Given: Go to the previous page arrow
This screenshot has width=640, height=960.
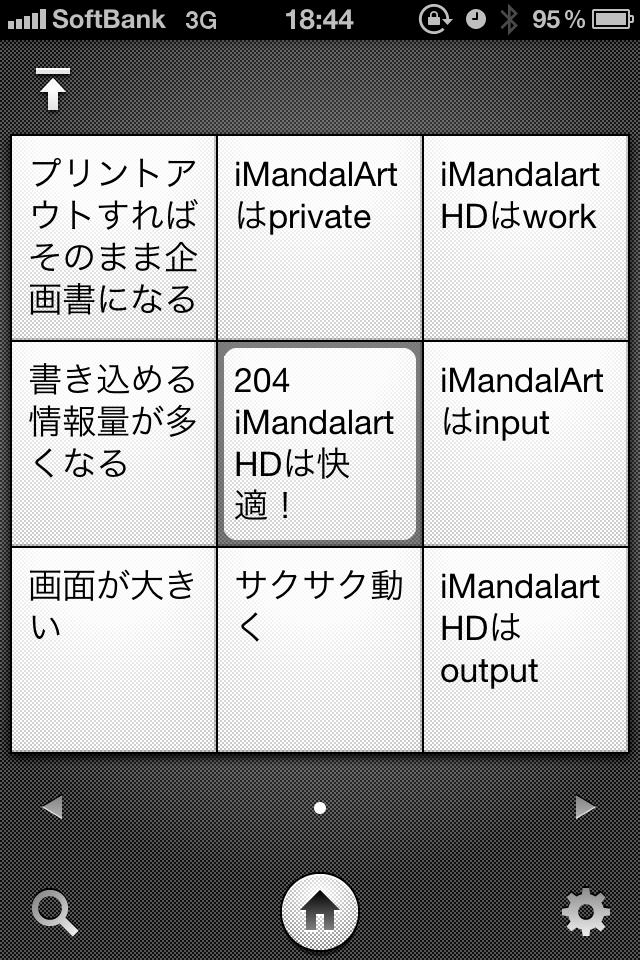Looking at the screenshot, I should click(x=52, y=807).
